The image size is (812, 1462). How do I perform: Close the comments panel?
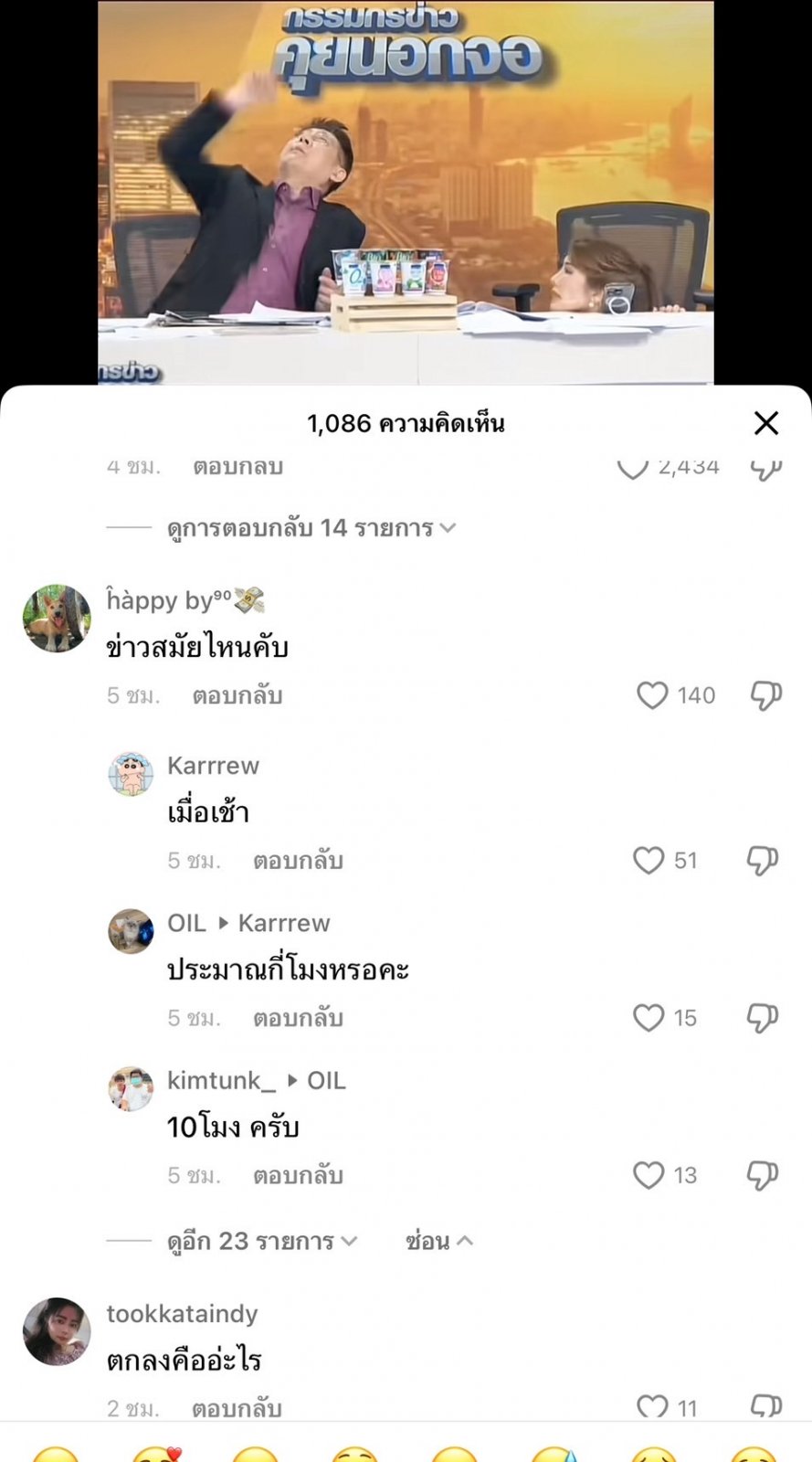click(x=765, y=423)
